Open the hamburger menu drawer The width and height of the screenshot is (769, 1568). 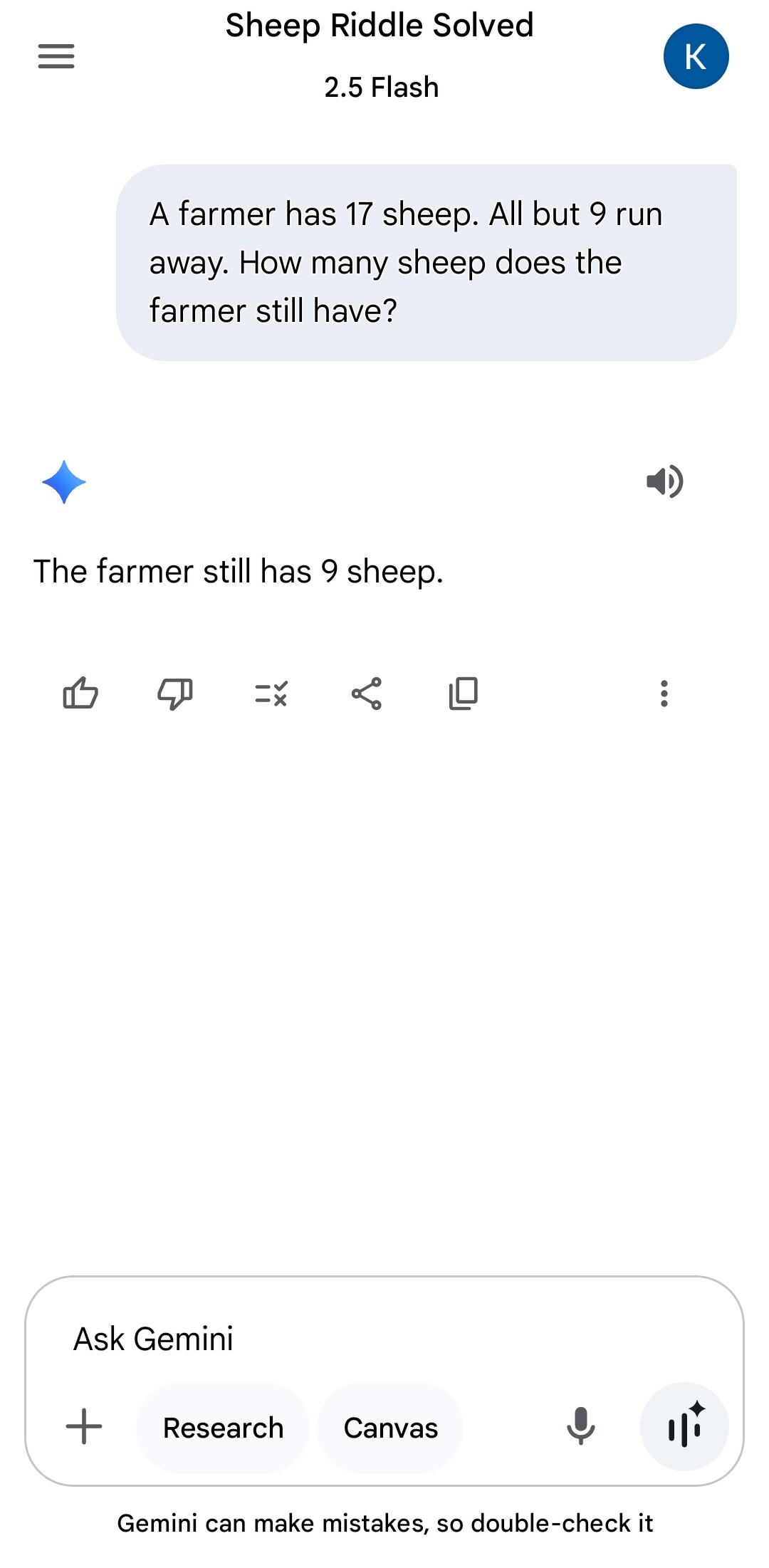pos(56,56)
